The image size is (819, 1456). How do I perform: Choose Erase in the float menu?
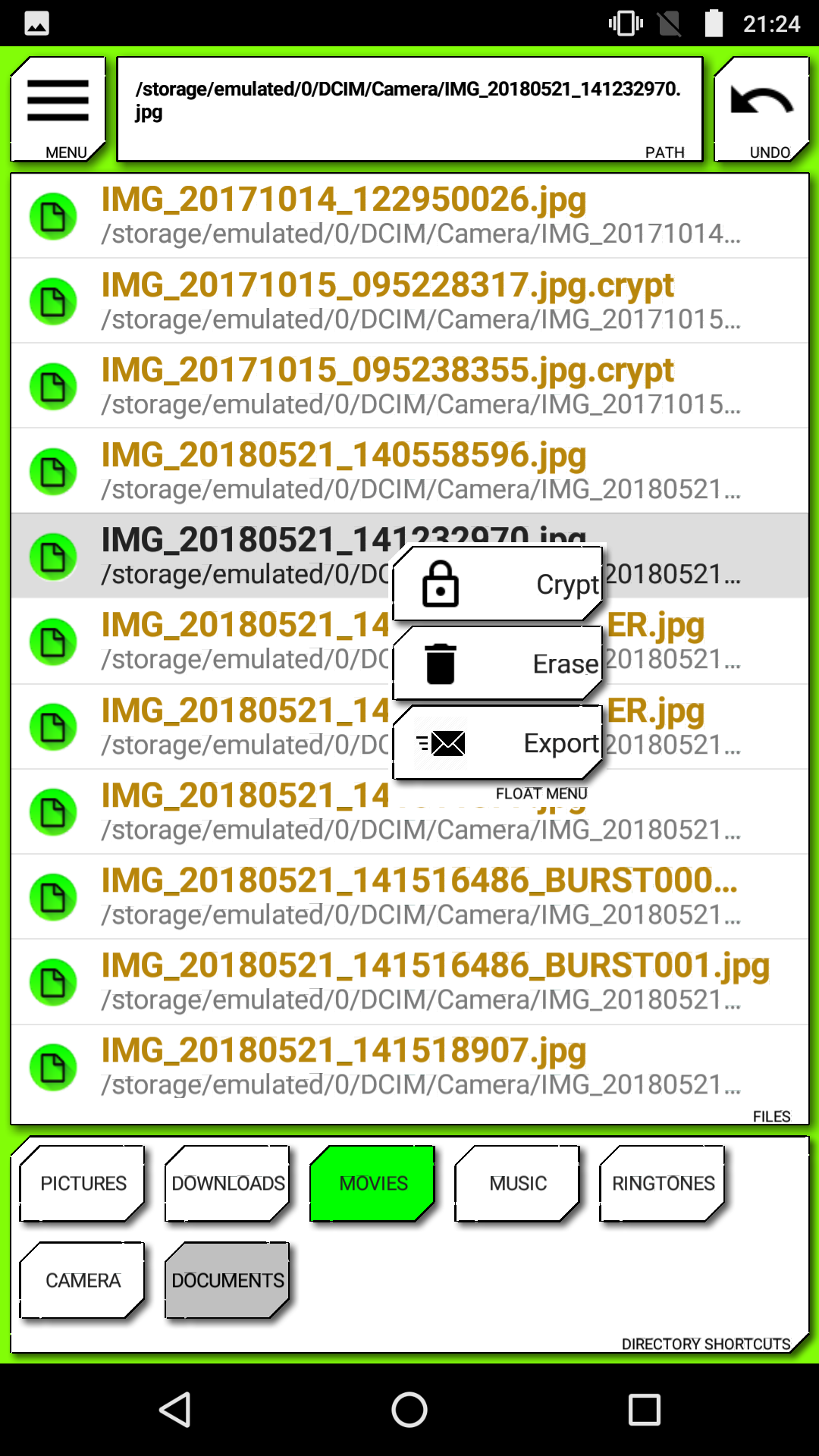[497, 664]
